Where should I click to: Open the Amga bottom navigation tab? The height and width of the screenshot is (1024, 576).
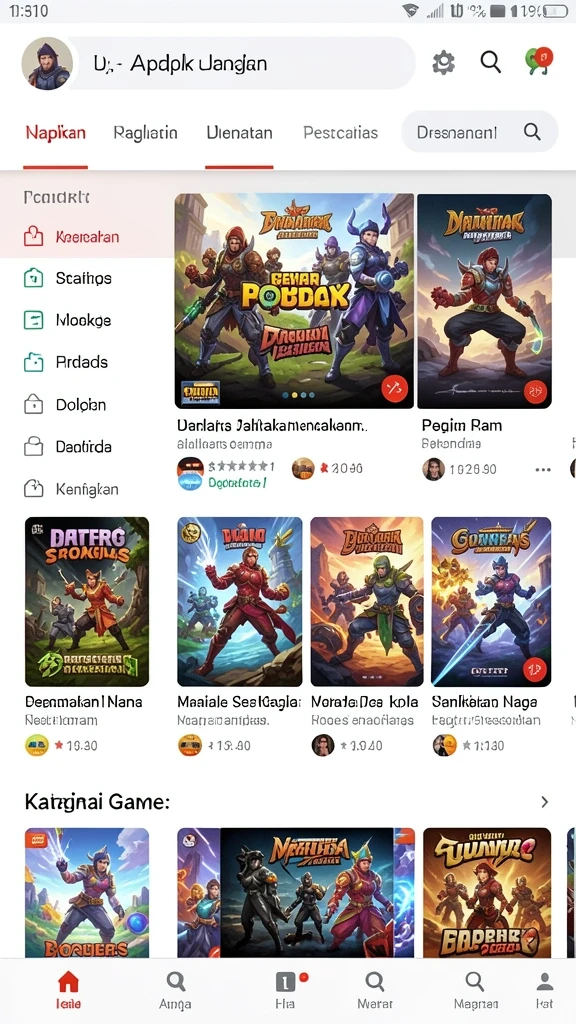175,989
